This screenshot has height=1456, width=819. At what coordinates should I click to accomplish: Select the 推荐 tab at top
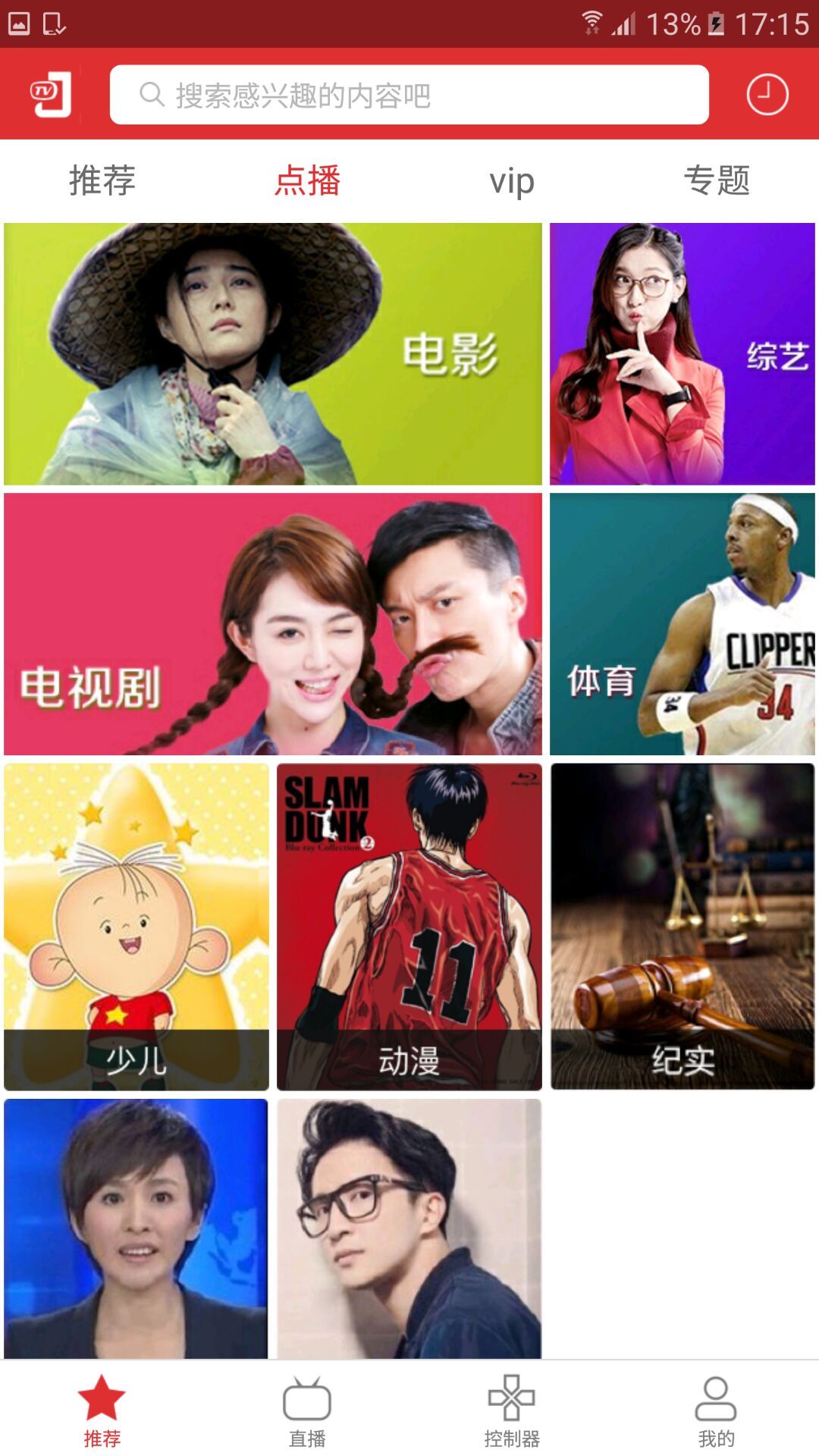[101, 180]
